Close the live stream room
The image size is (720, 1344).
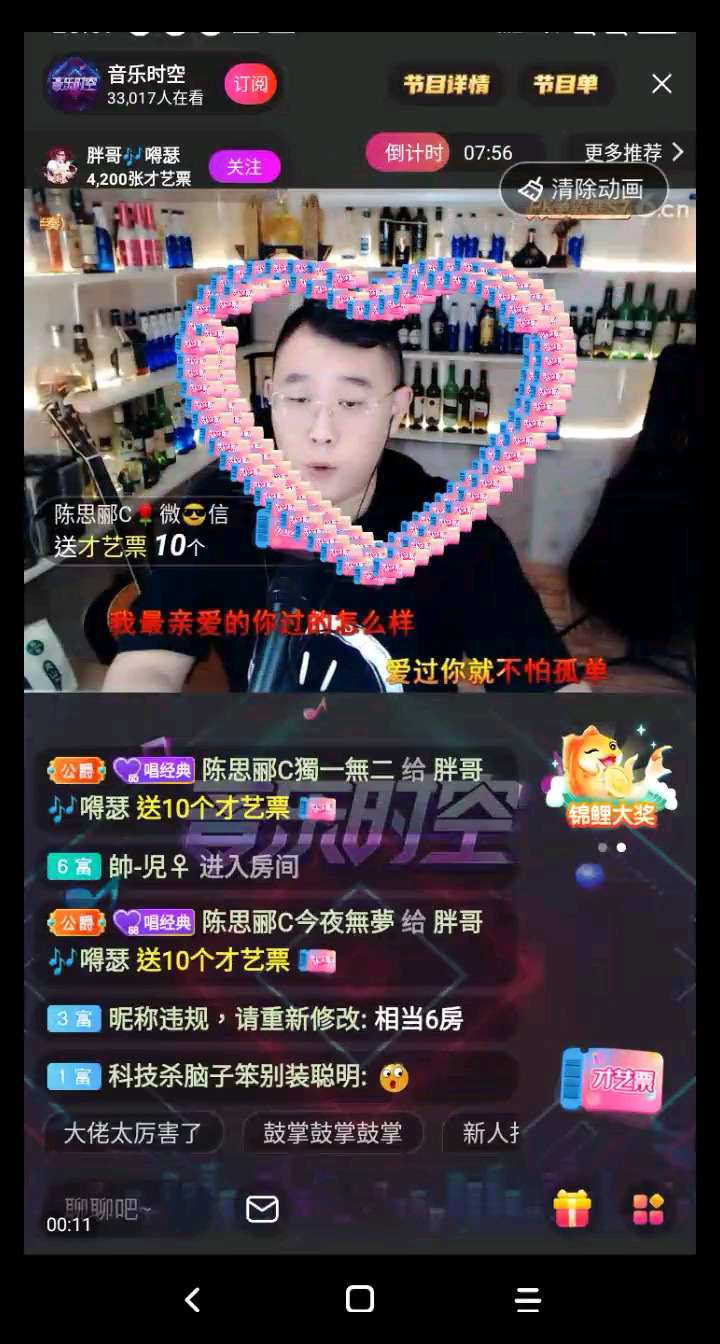click(x=662, y=84)
